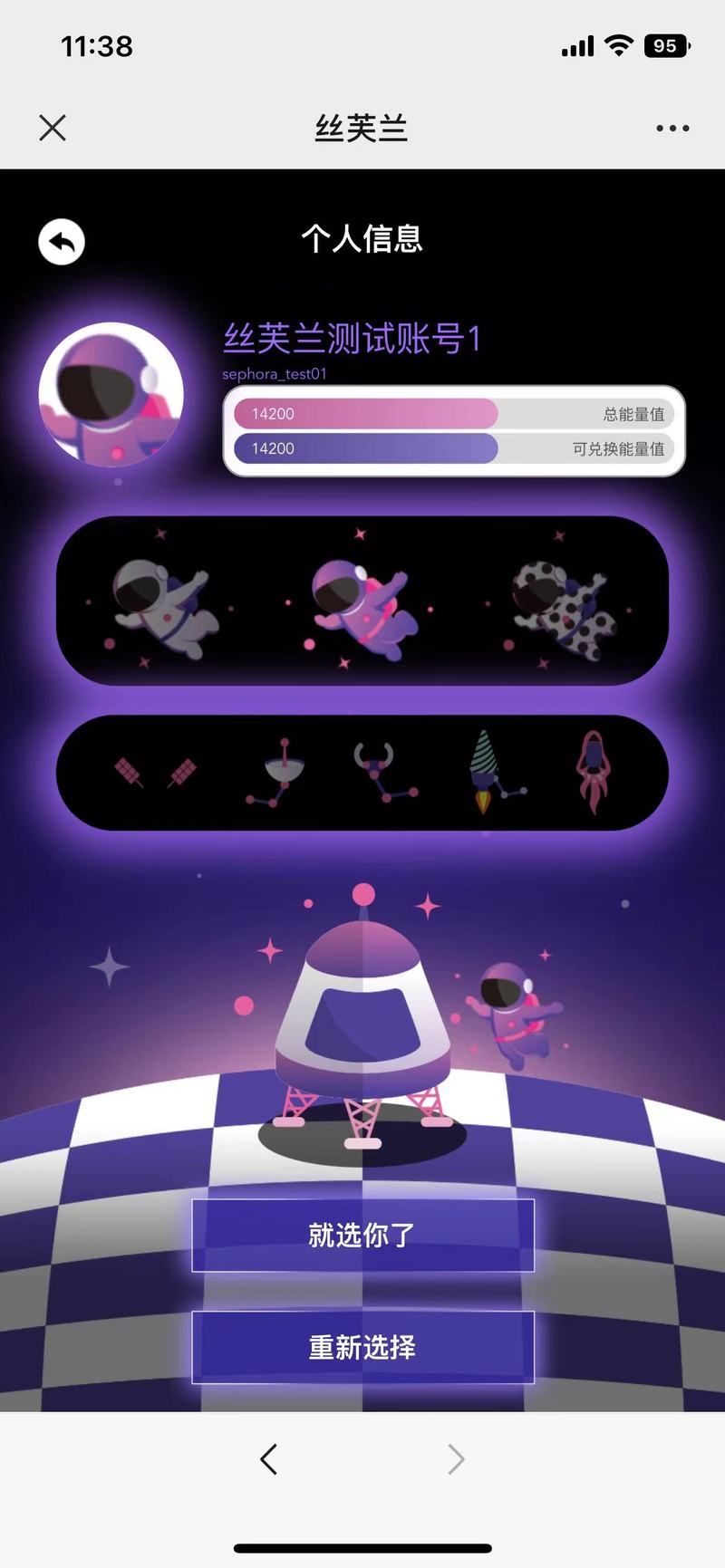Choose the striped drill rocket accessory
The width and height of the screenshot is (725, 1568).
click(492, 772)
